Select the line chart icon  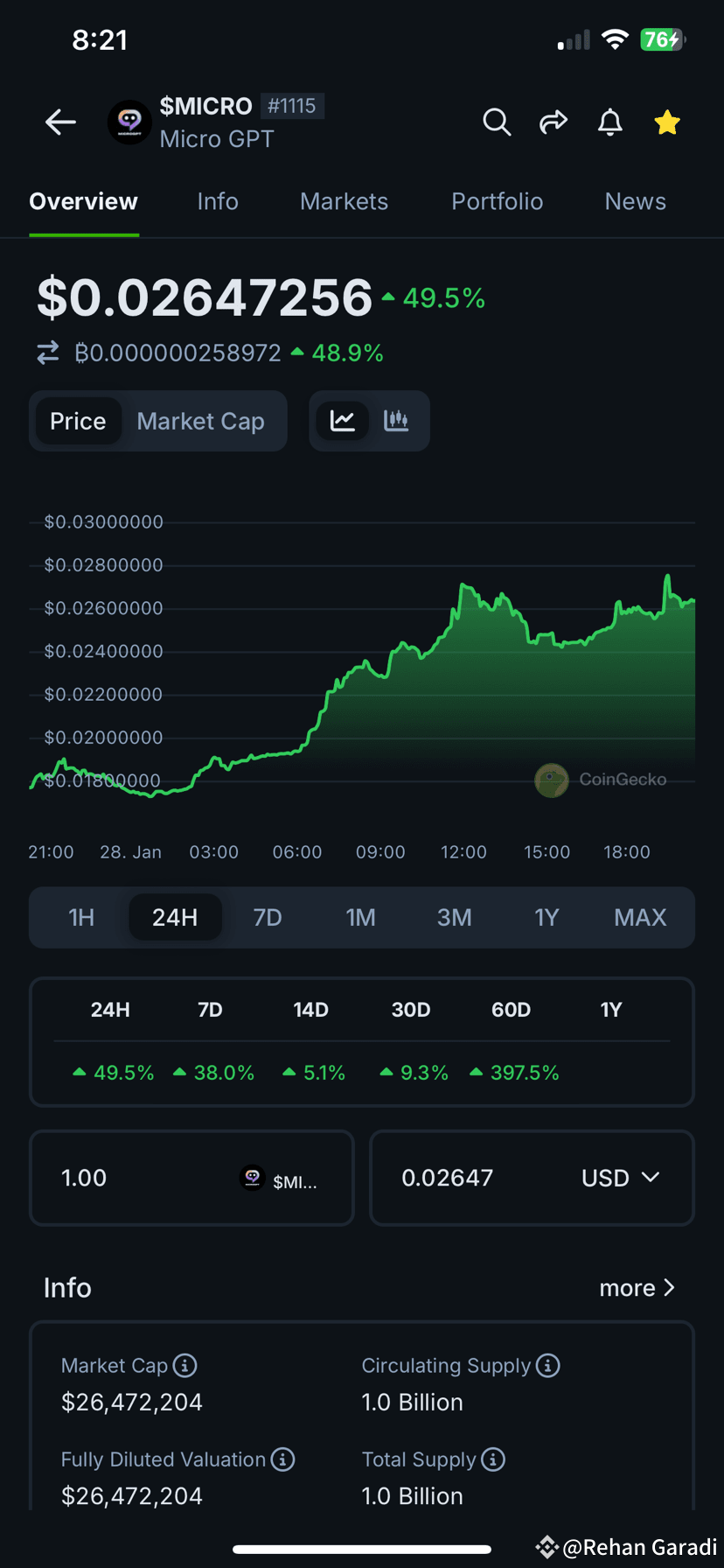click(x=343, y=420)
